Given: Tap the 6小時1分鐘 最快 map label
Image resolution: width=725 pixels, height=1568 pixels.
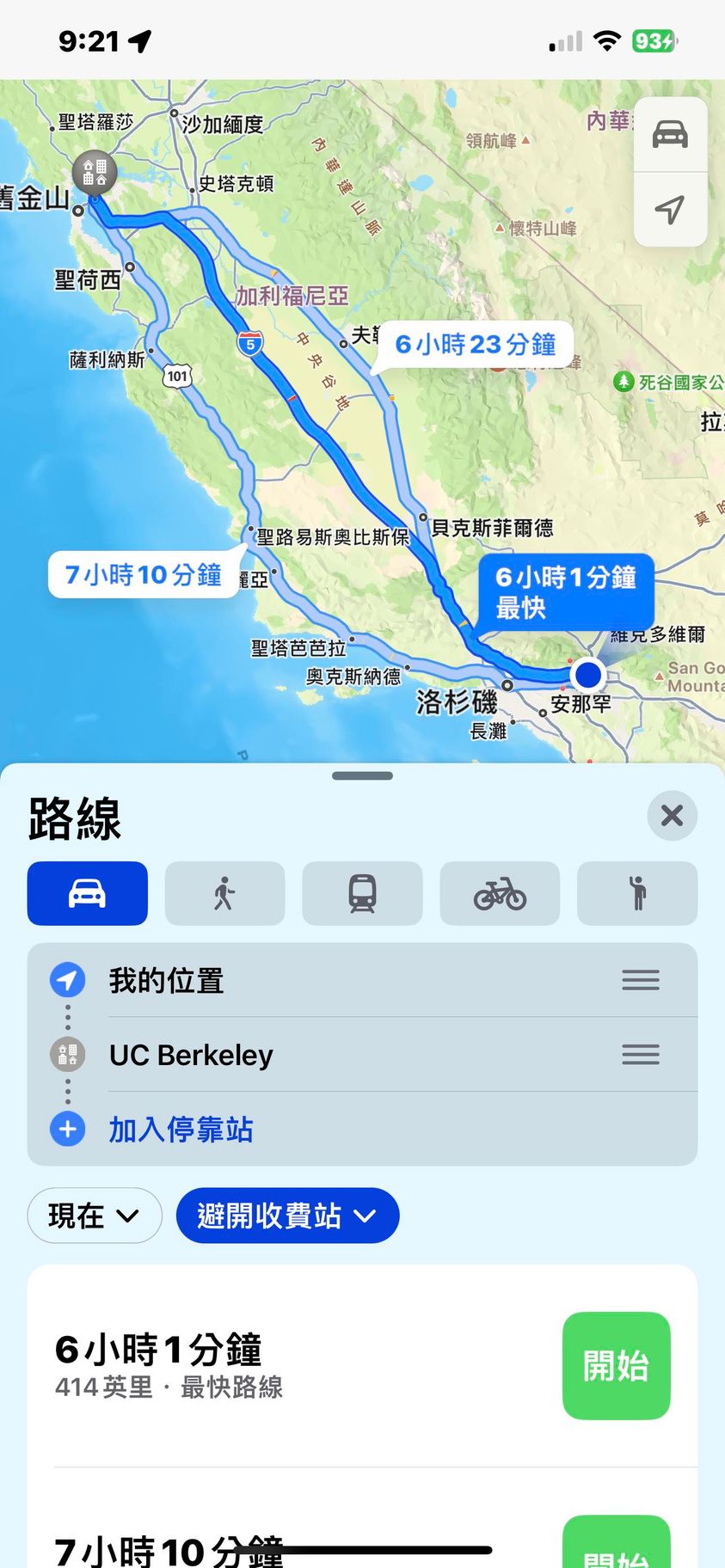Looking at the screenshot, I should (565, 591).
